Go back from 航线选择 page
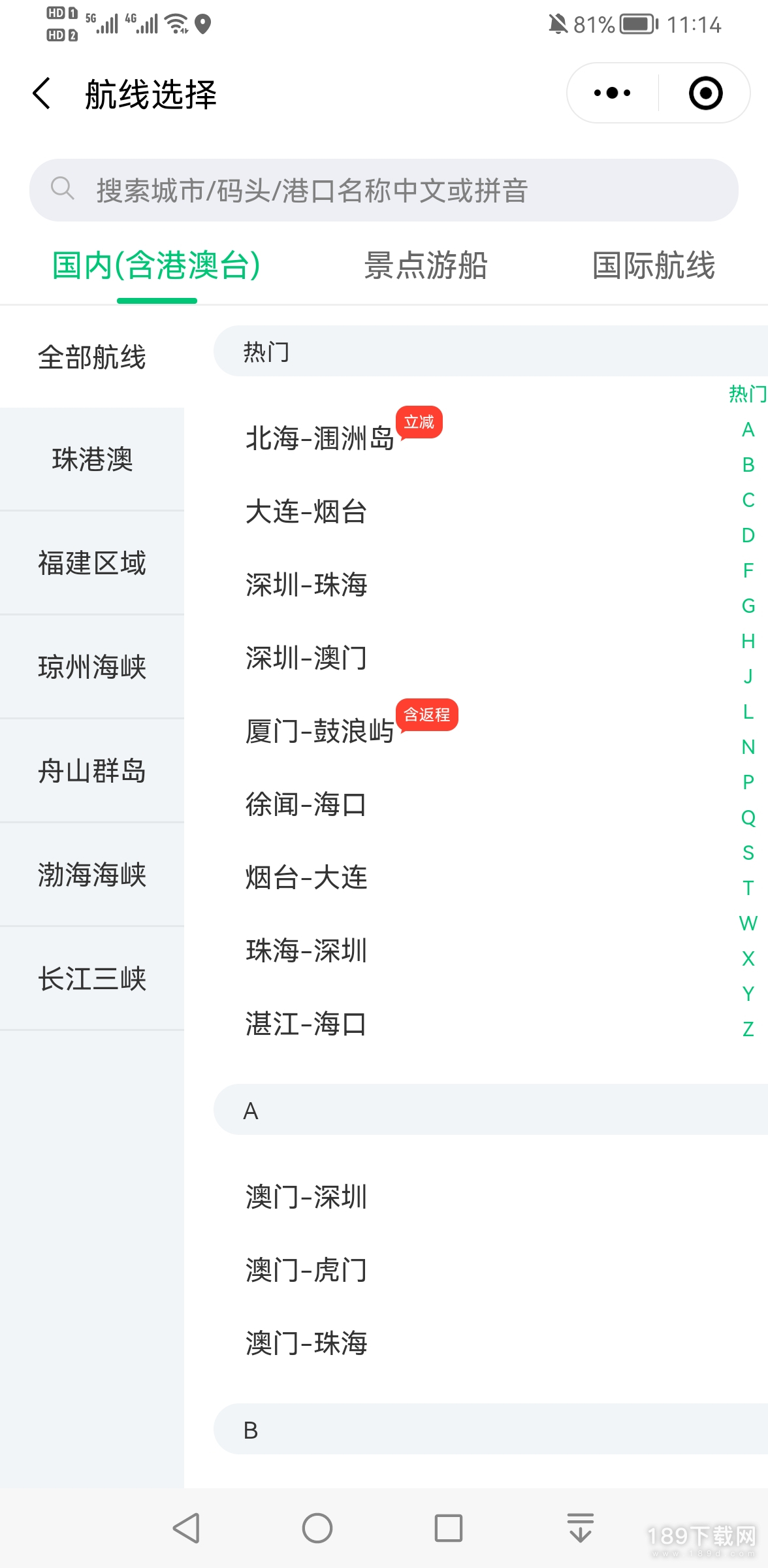This screenshot has width=768, height=1568. tap(42, 93)
